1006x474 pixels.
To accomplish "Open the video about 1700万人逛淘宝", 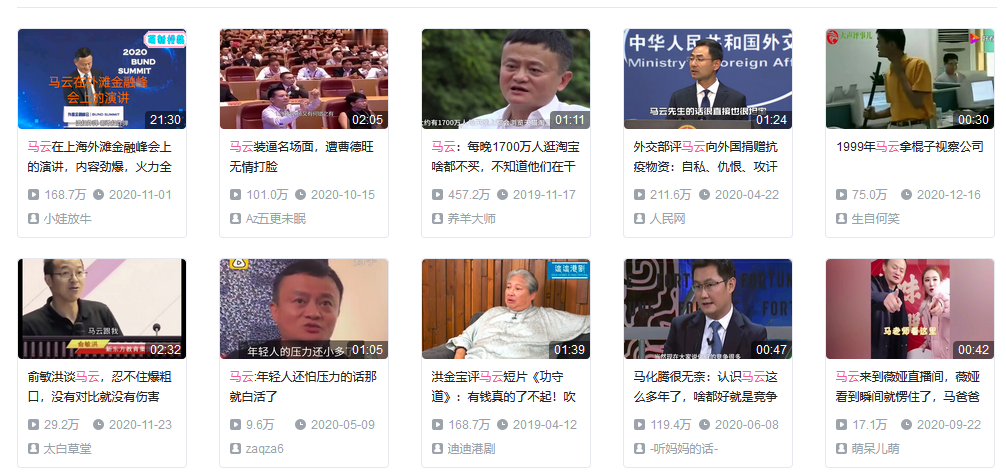I will click(506, 78).
